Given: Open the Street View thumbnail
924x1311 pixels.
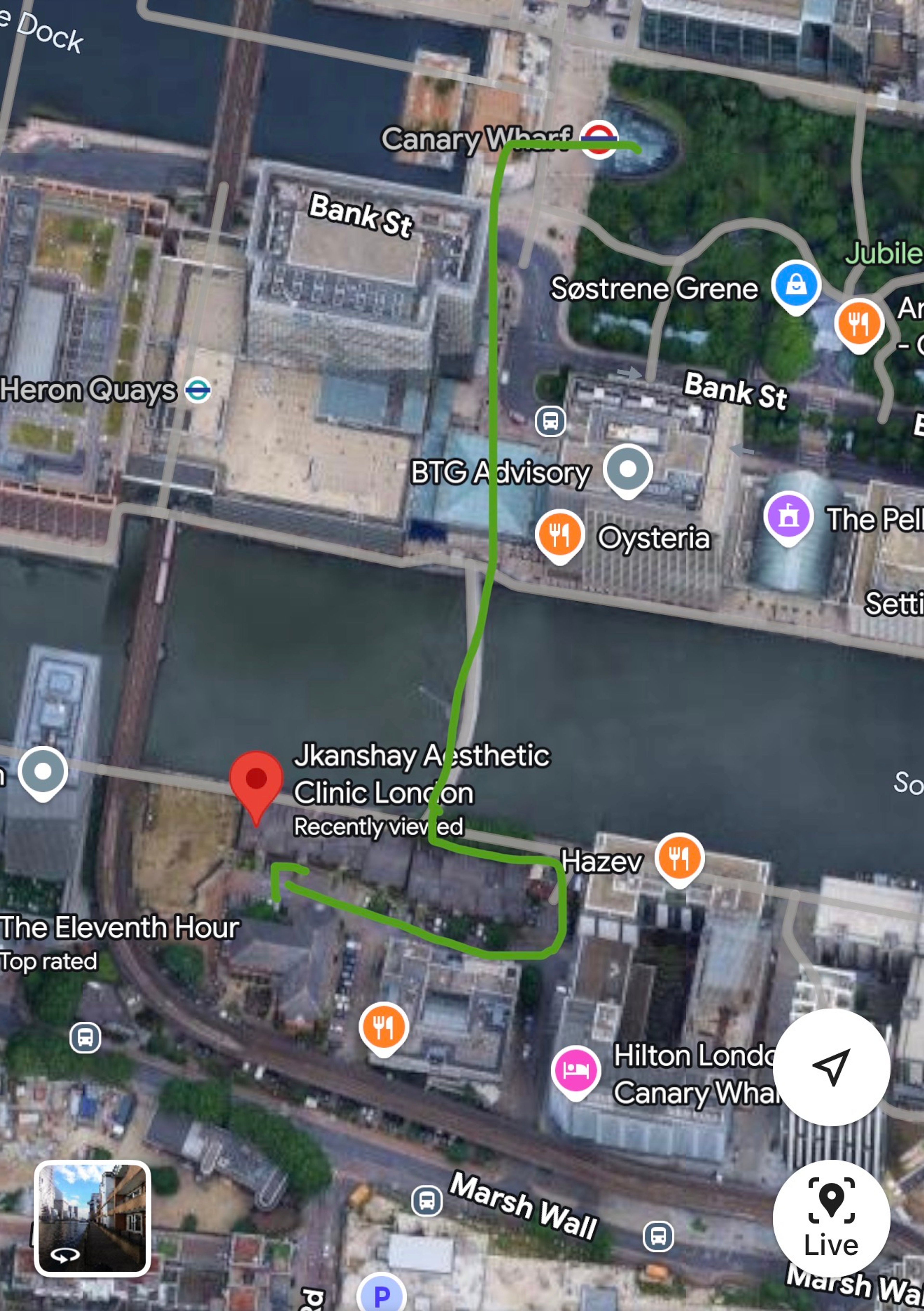Looking at the screenshot, I should [92, 1218].
